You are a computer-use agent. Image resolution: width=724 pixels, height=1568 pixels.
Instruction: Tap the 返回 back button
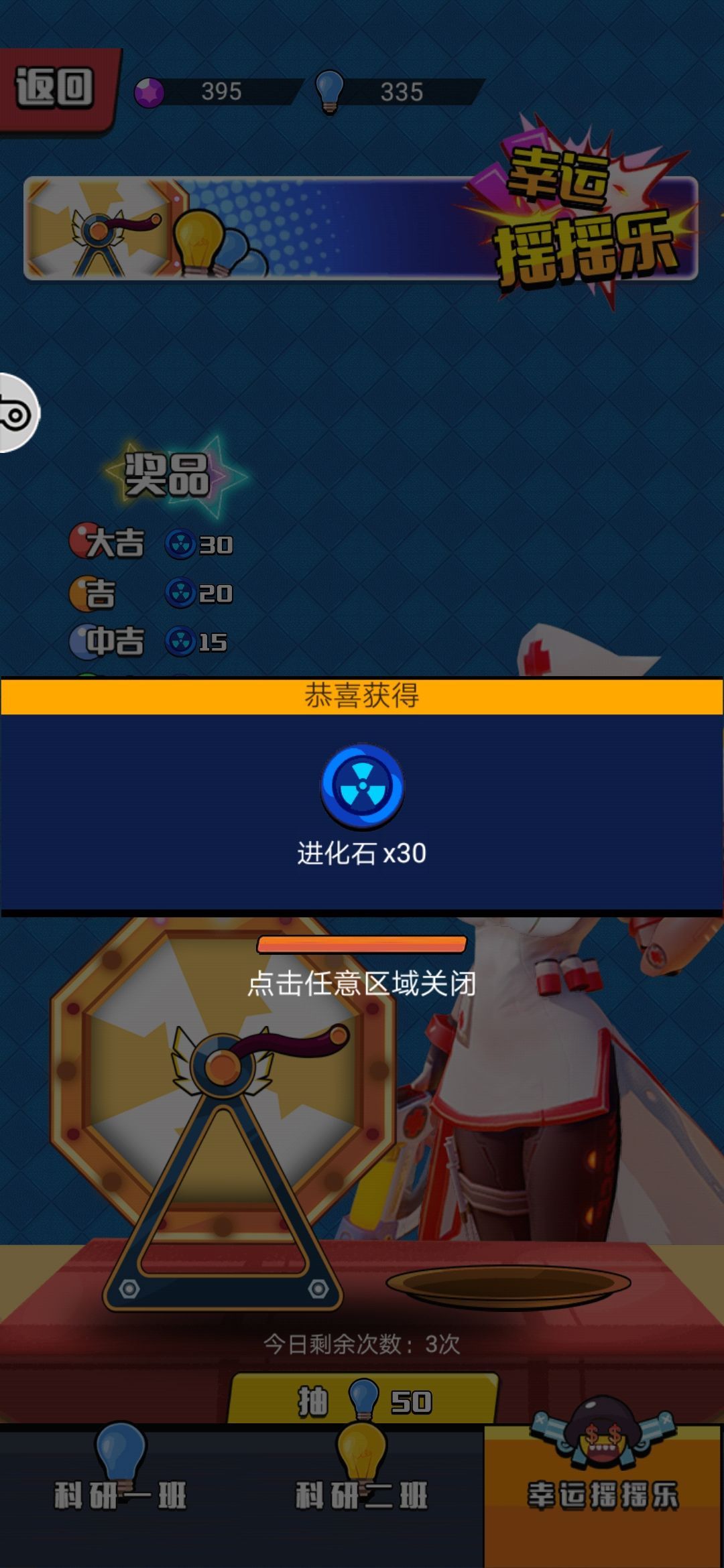[x=55, y=88]
